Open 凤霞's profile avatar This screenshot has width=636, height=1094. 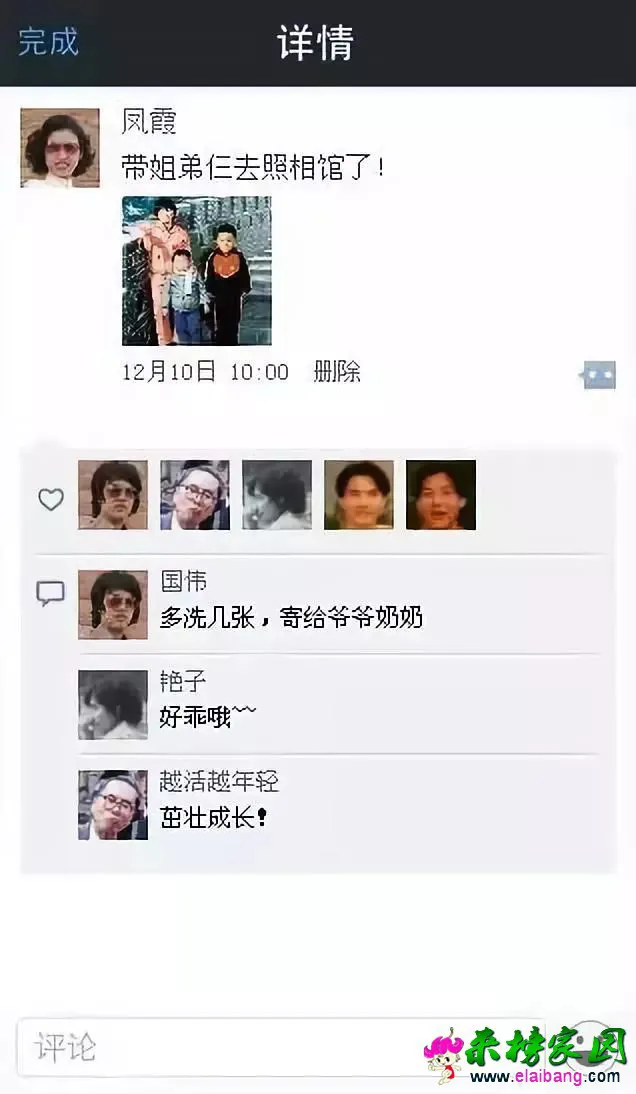(60, 148)
